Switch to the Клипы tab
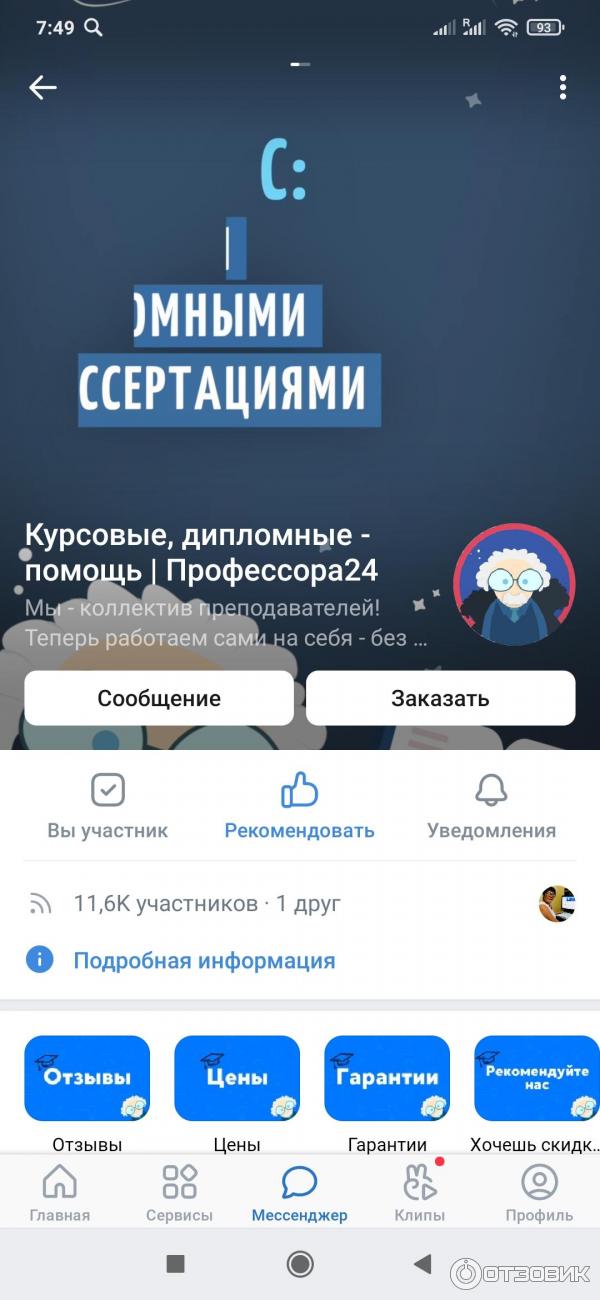The width and height of the screenshot is (600, 1300). (419, 1193)
